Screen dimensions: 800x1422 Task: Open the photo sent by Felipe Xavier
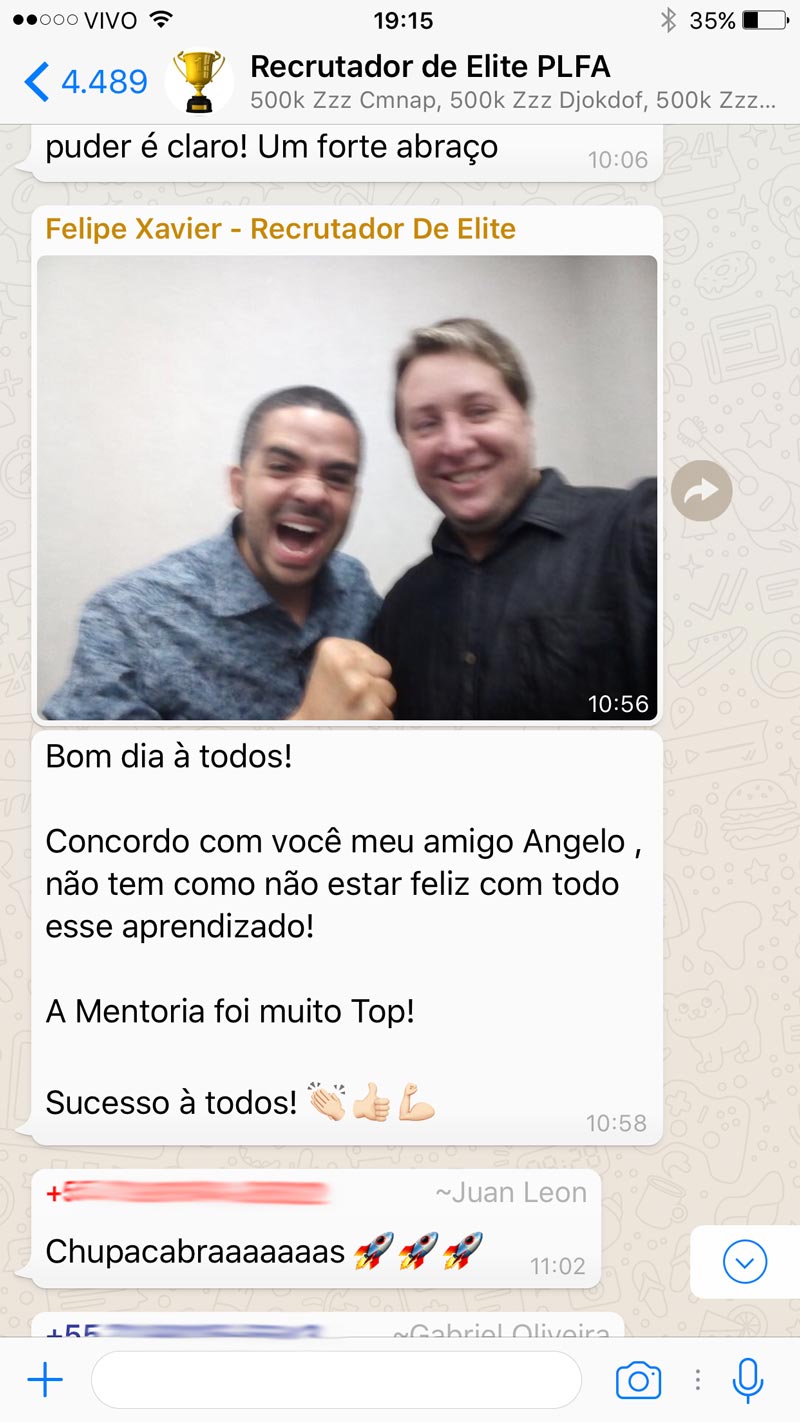click(347, 488)
